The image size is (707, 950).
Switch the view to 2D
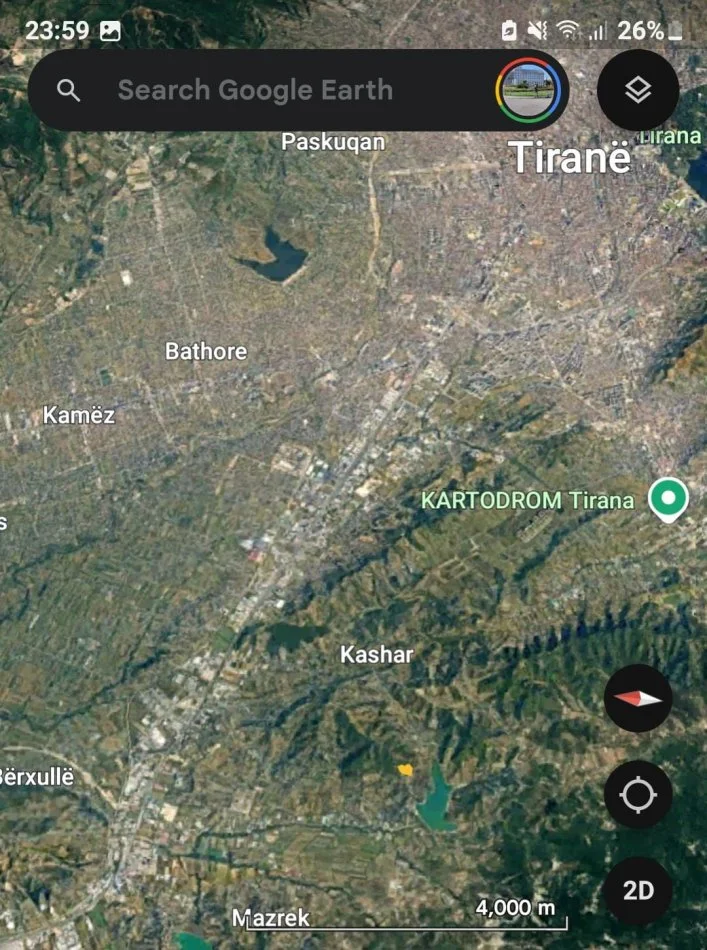(x=638, y=890)
